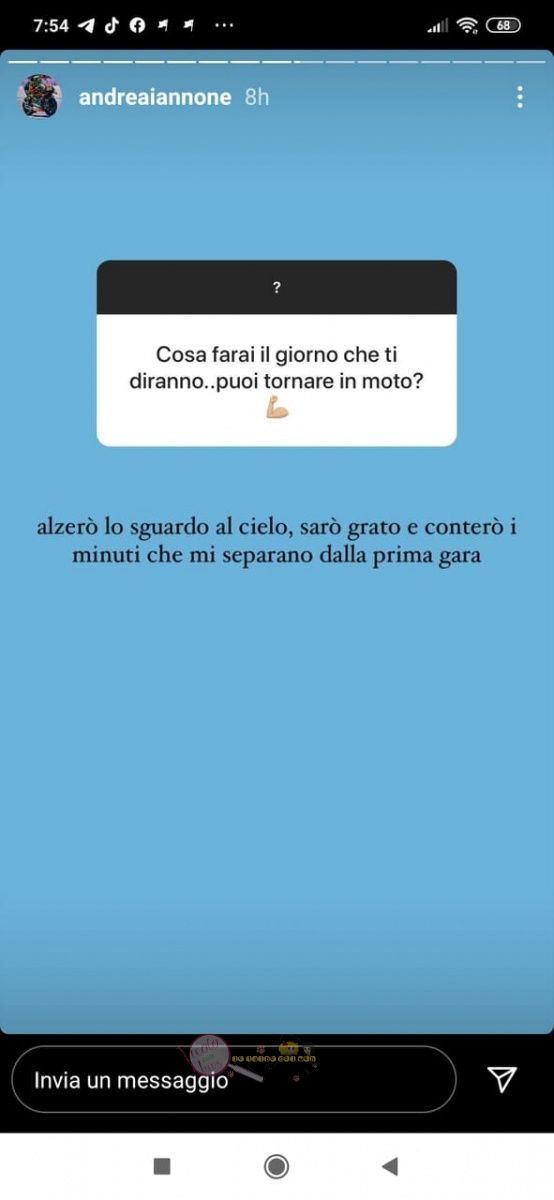Open the story overflow menu

519,97
